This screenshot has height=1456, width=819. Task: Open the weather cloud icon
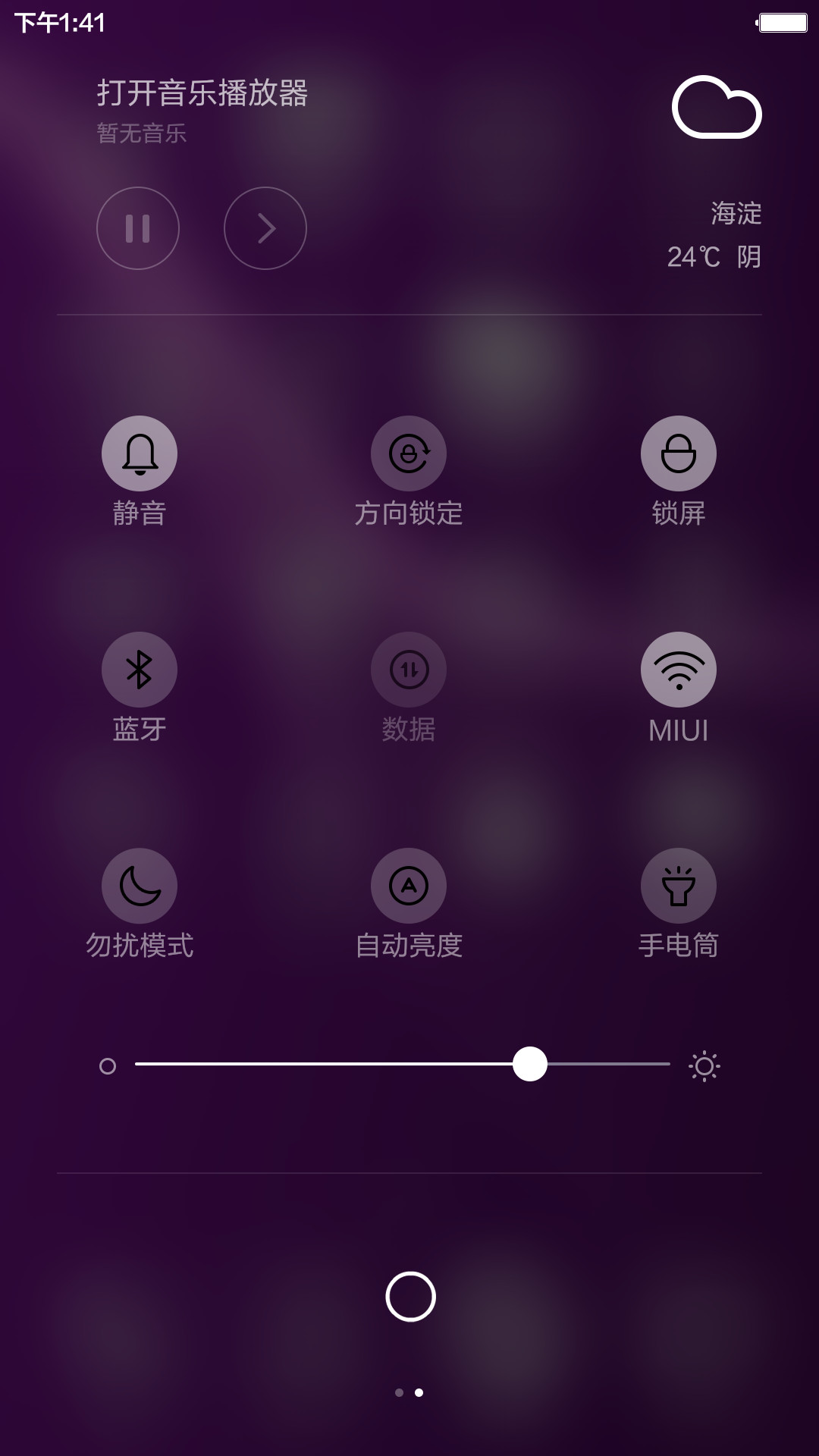(x=717, y=107)
